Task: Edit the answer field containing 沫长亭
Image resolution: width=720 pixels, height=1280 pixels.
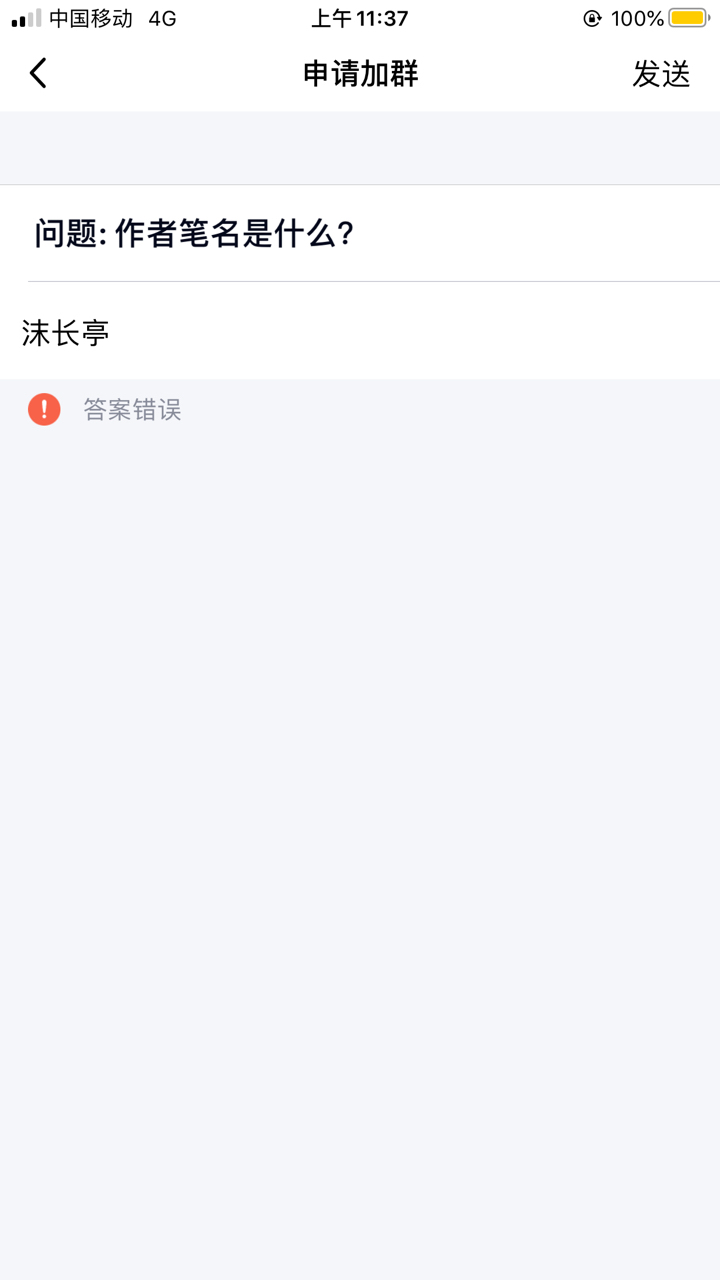Action: [x=360, y=331]
